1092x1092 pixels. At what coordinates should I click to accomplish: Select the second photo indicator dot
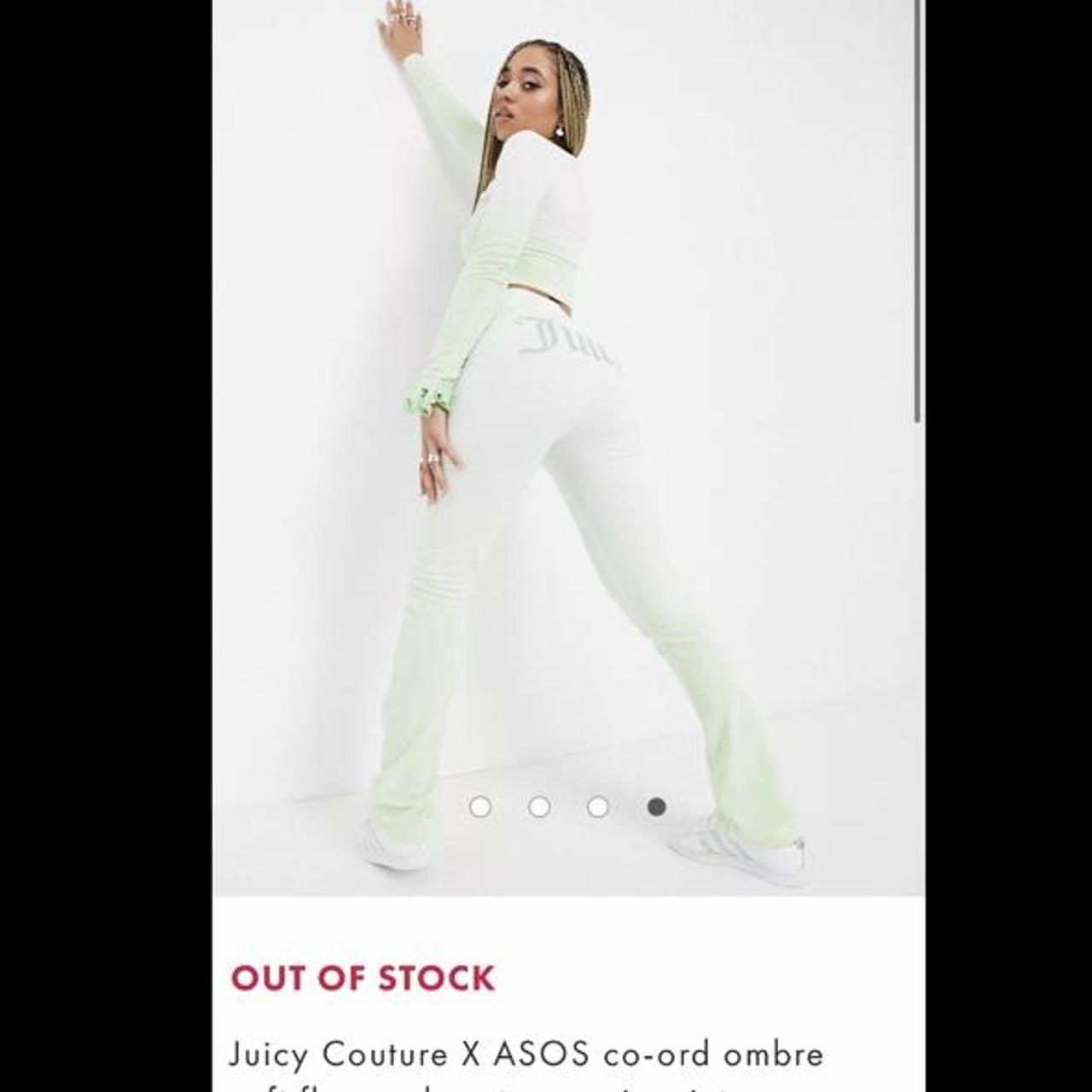tap(539, 806)
